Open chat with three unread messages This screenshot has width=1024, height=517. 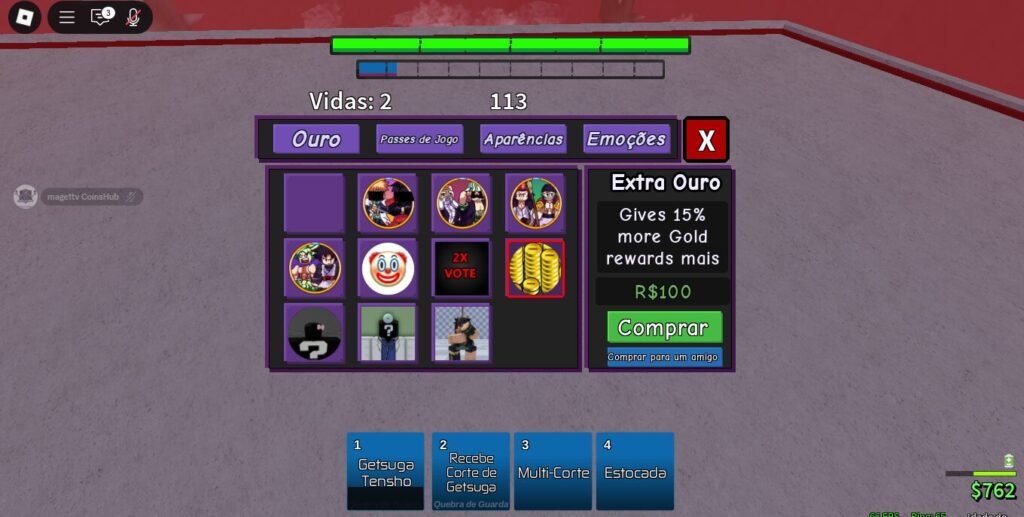(100, 17)
